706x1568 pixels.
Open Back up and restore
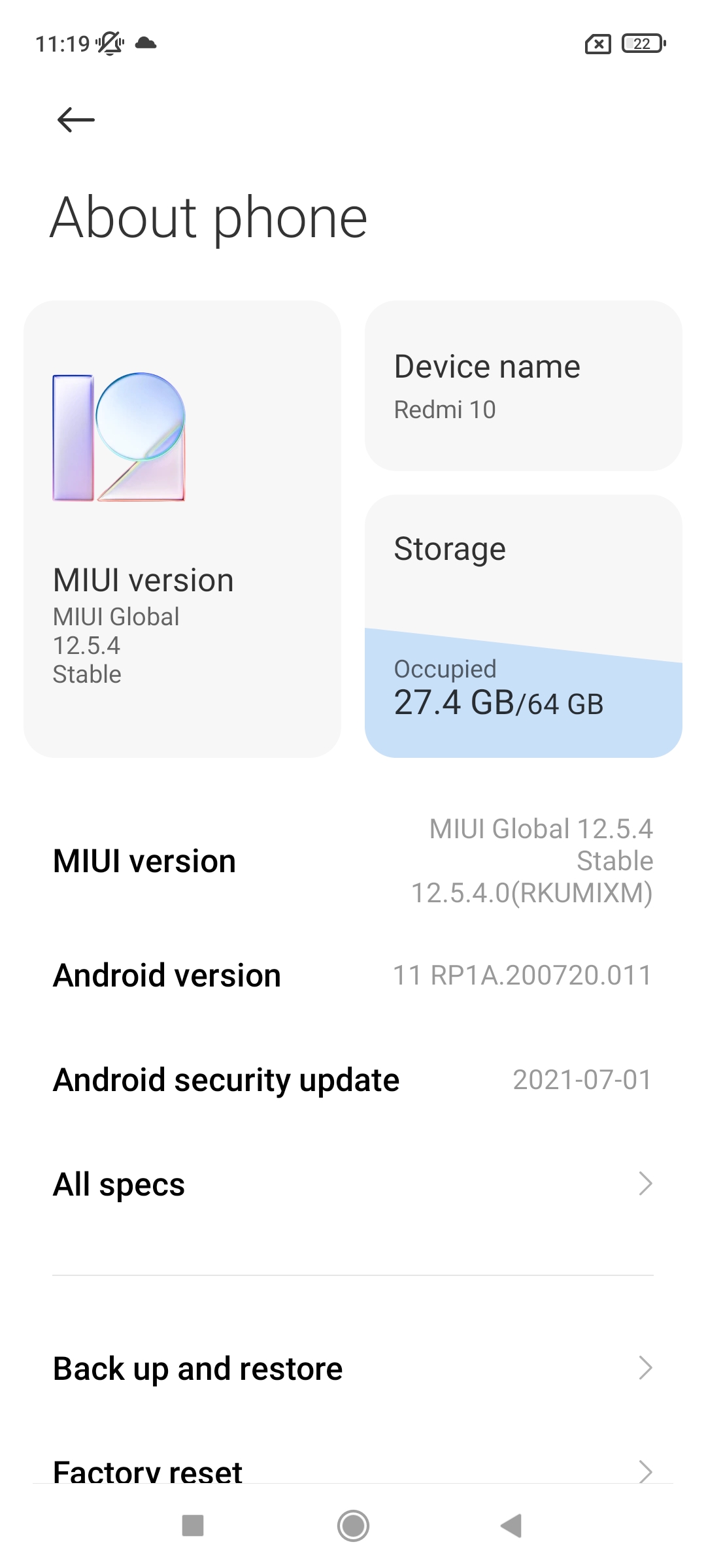[x=353, y=1368]
